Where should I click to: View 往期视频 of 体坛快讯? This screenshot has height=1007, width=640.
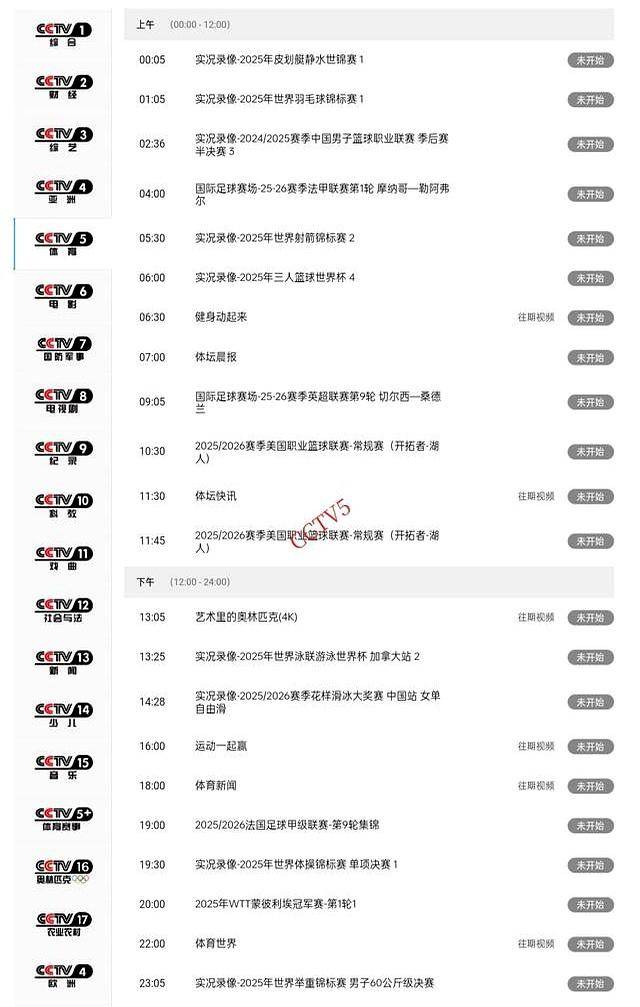tap(535, 496)
